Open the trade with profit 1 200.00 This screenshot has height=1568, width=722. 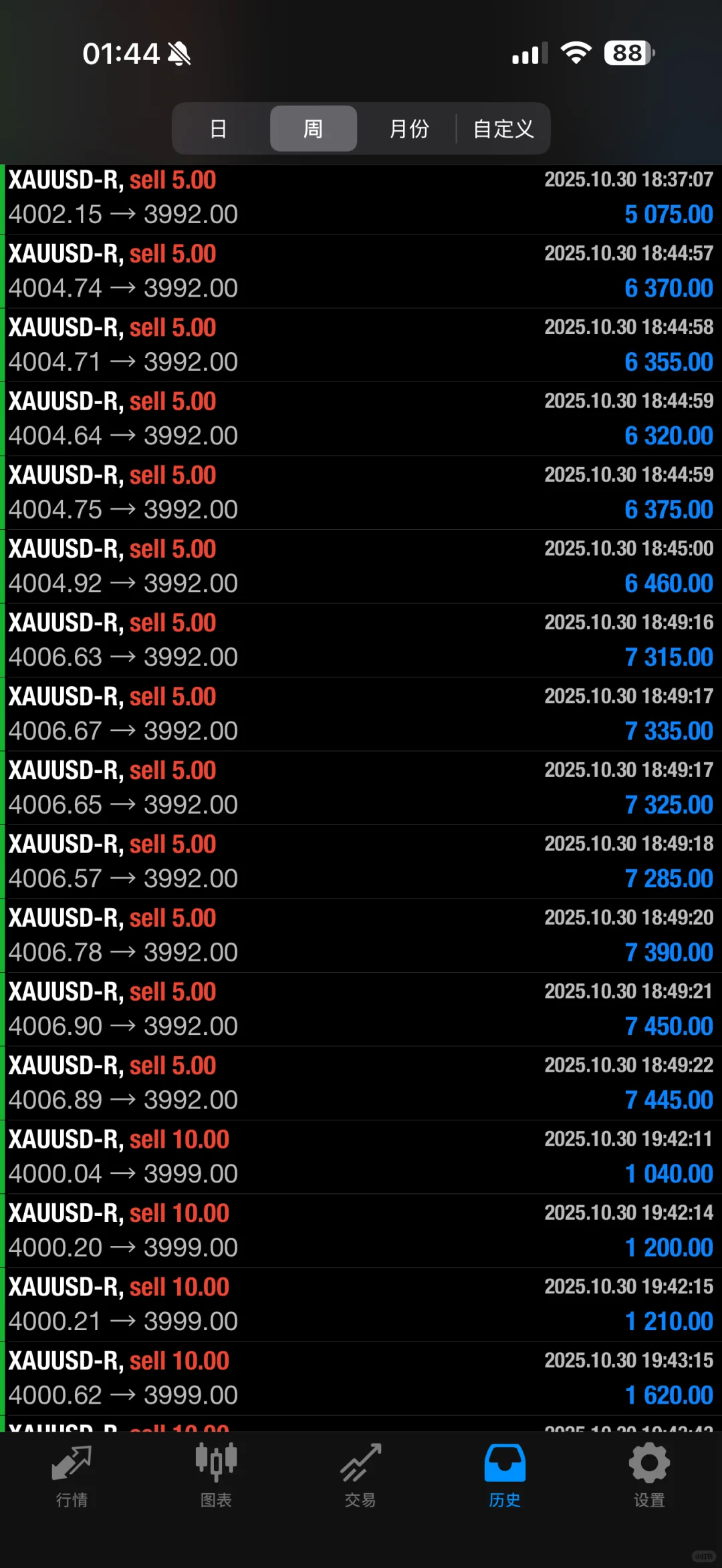(361, 1231)
